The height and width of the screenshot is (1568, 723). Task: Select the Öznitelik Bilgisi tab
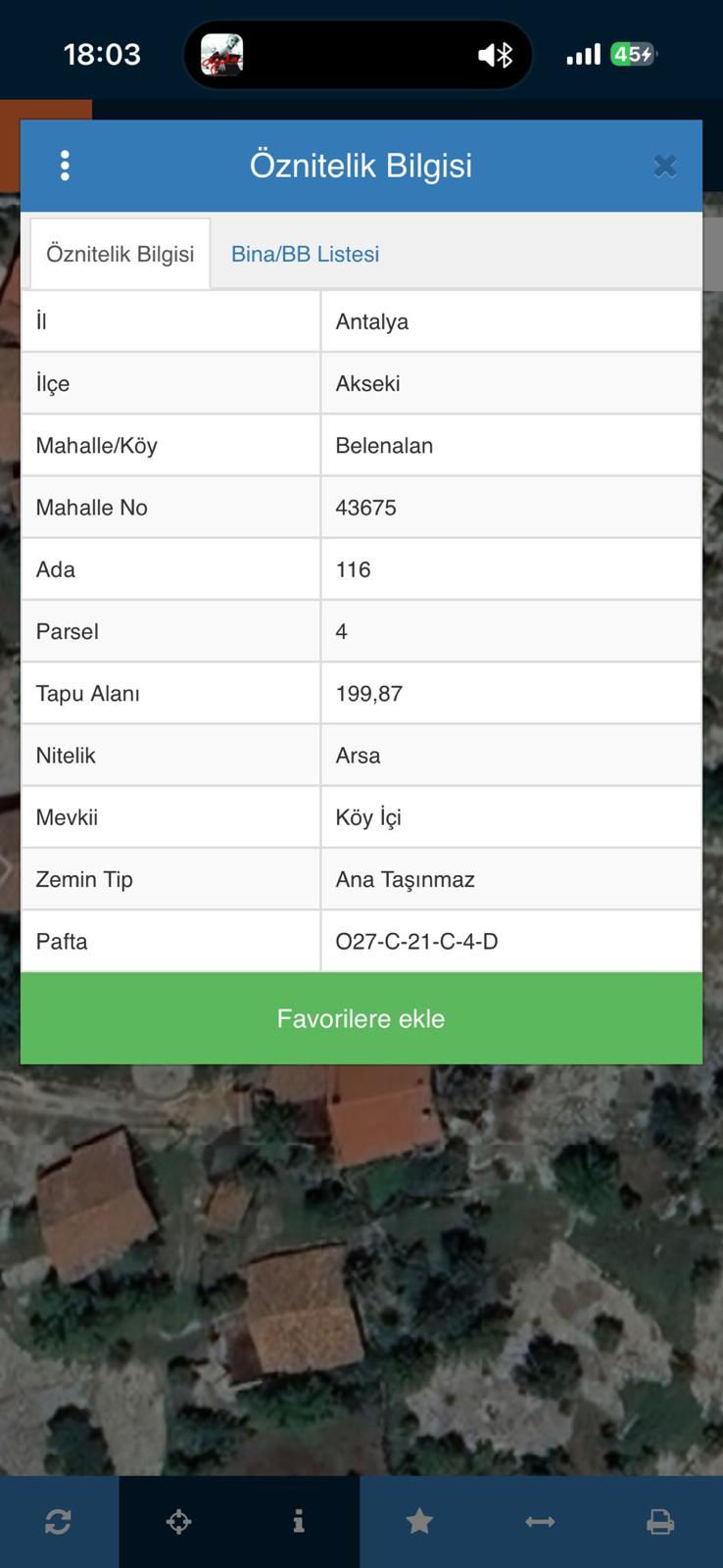[x=120, y=255]
